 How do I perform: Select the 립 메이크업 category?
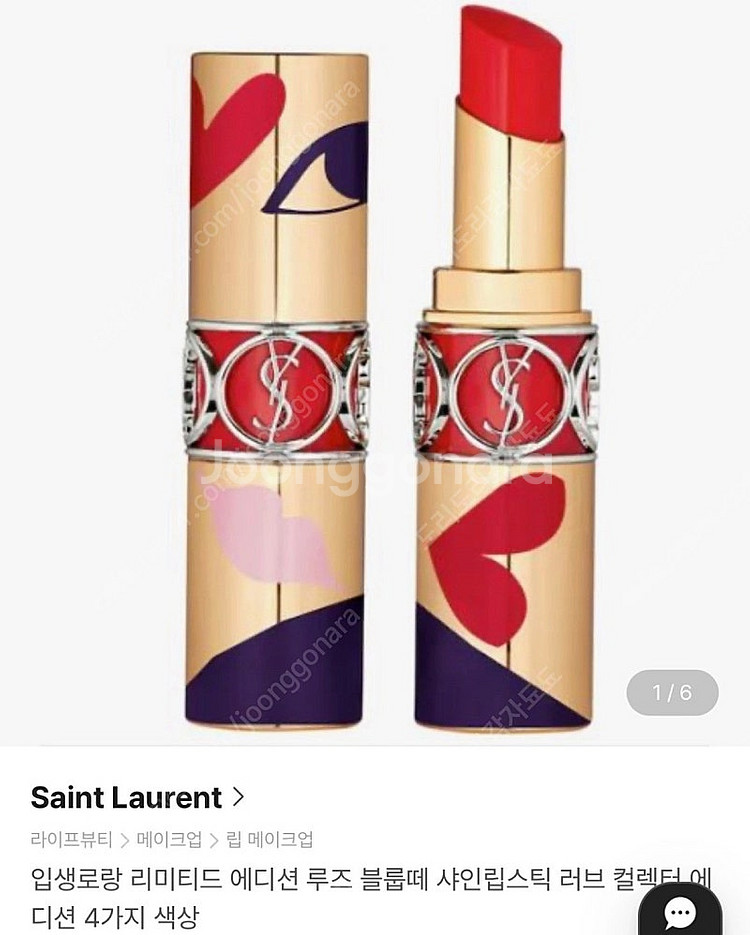tap(269, 839)
